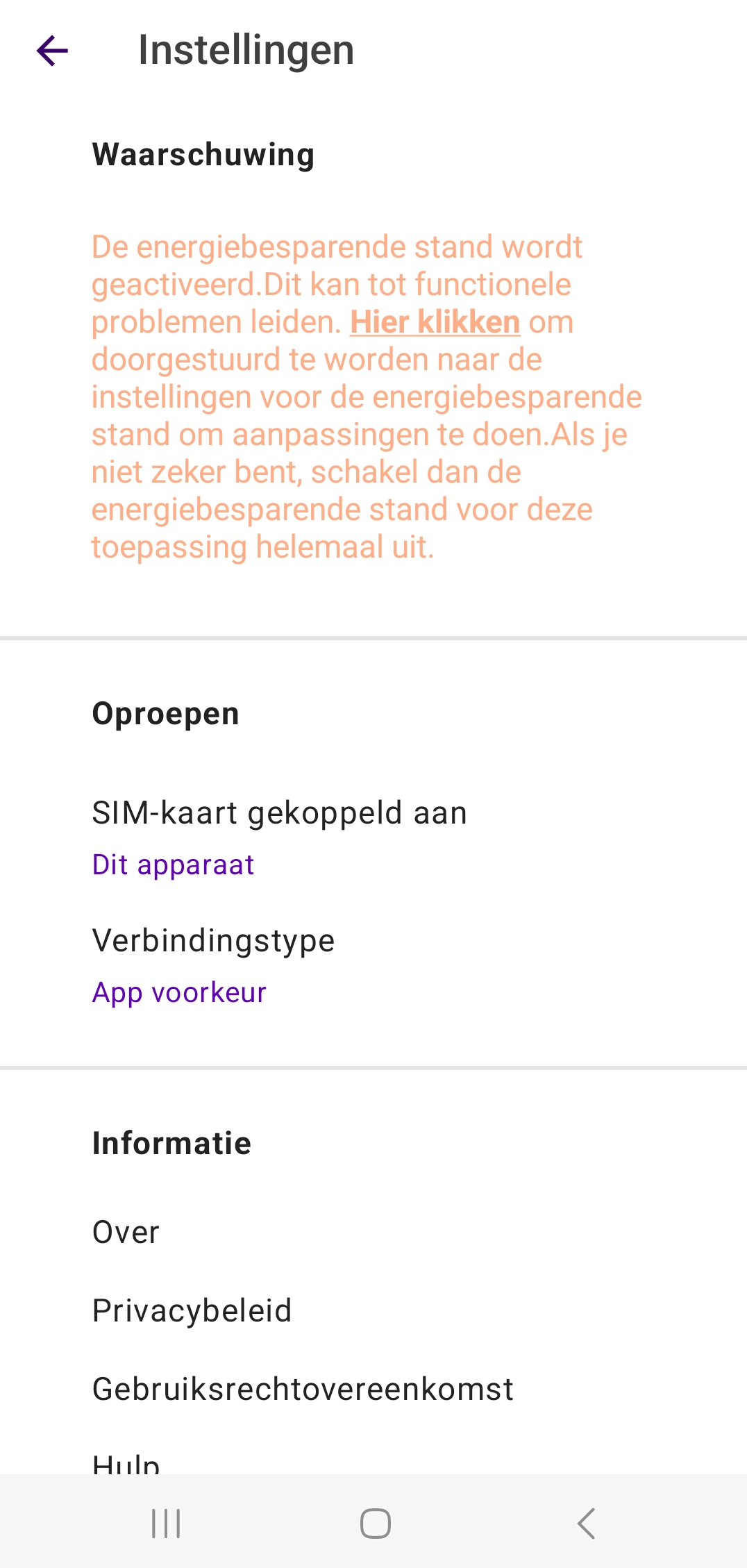Open the Hulp section
This screenshot has width=747, height=1568.
coord(126,1462)
